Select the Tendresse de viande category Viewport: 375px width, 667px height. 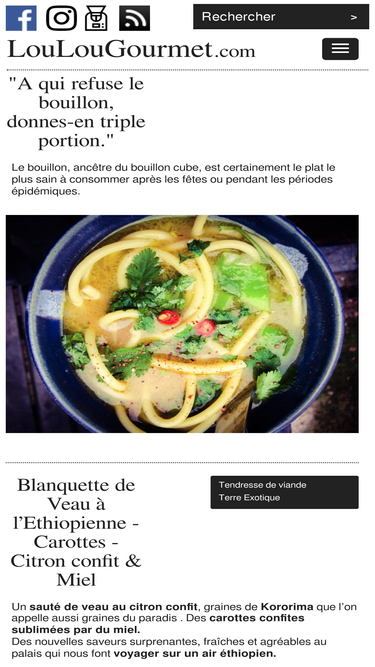pos(262,485)
